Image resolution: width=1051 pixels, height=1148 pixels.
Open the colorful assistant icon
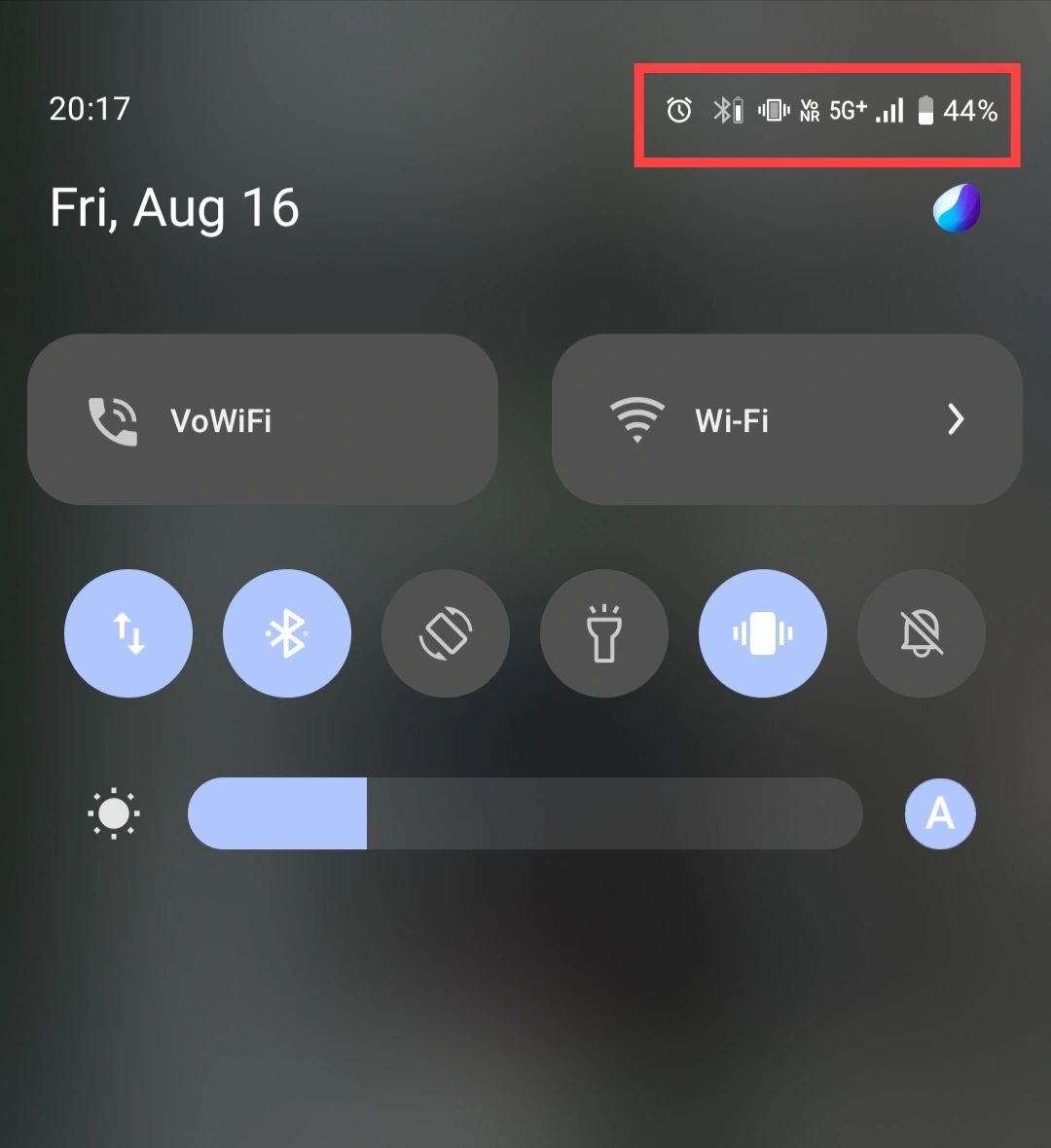click(x=957, y=207)
